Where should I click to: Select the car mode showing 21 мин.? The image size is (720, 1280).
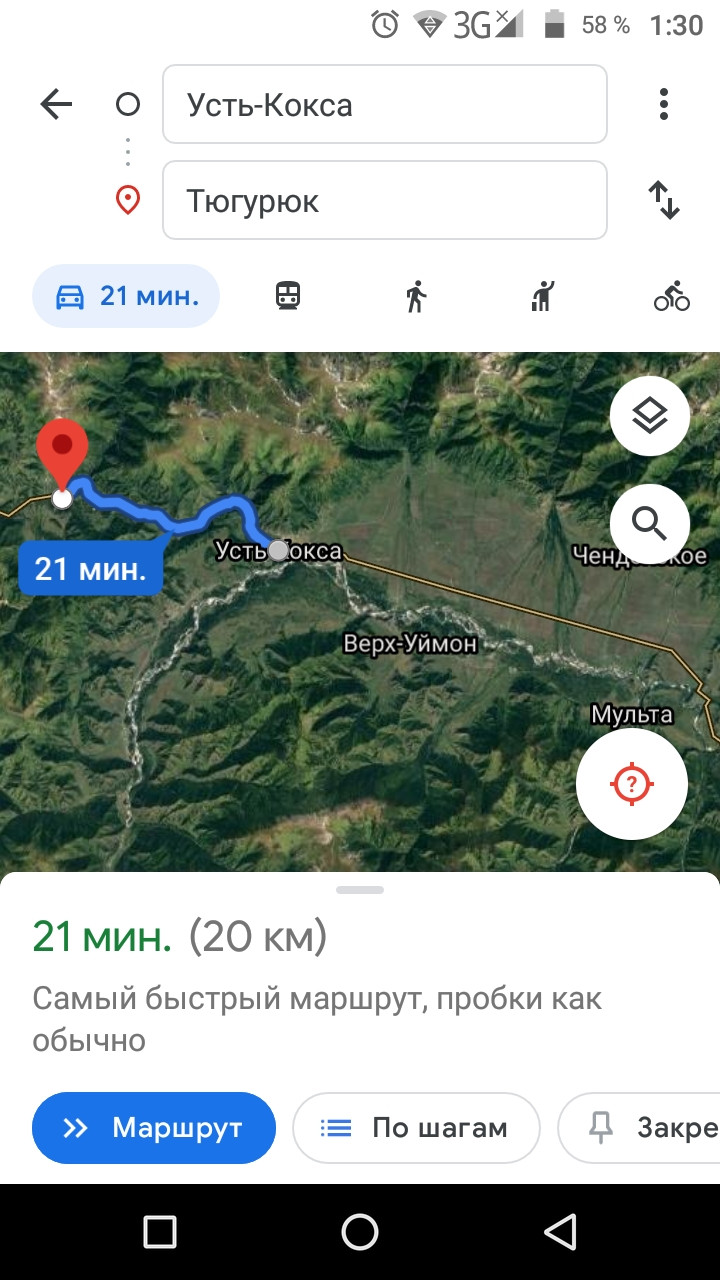[x=126, y=296]
